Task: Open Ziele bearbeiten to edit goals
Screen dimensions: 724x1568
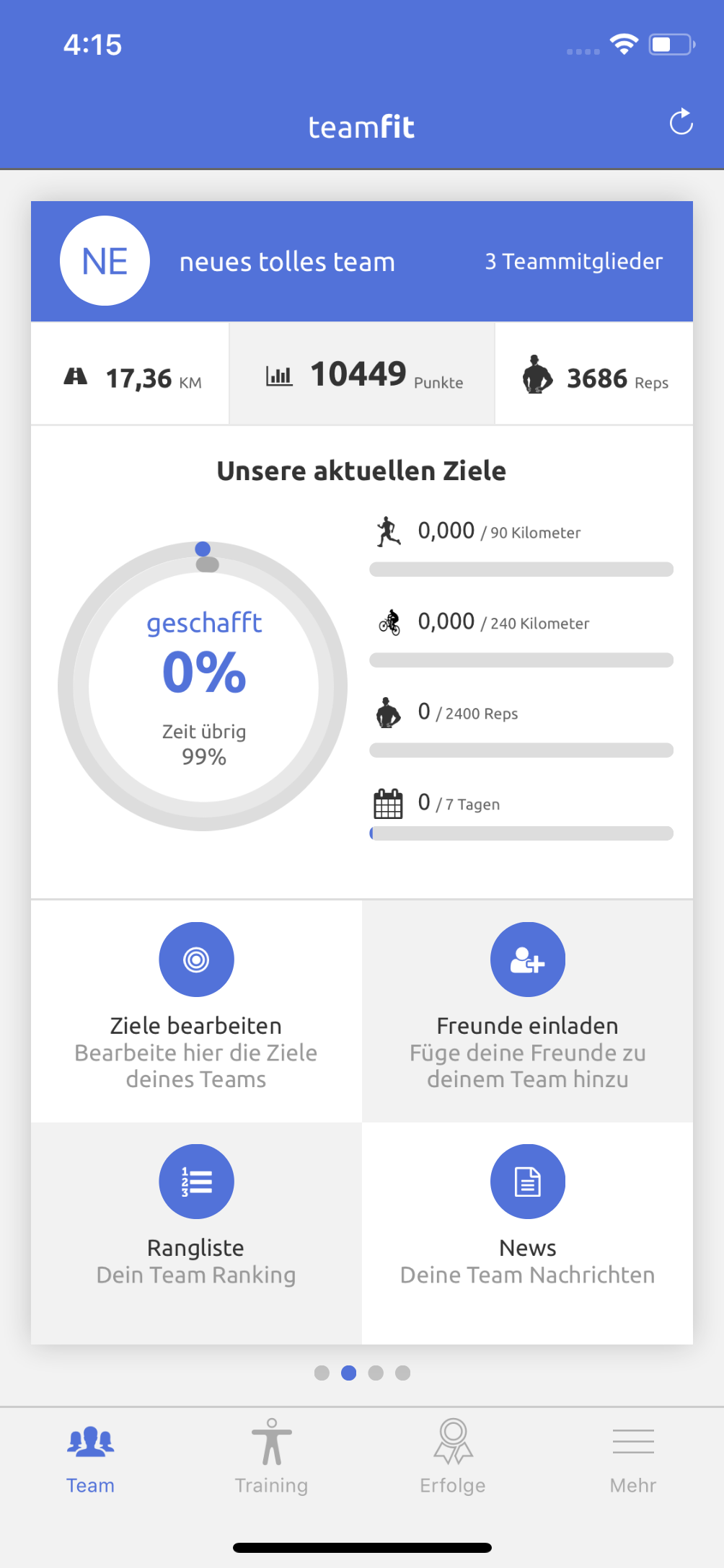Action: [196, 1009]
